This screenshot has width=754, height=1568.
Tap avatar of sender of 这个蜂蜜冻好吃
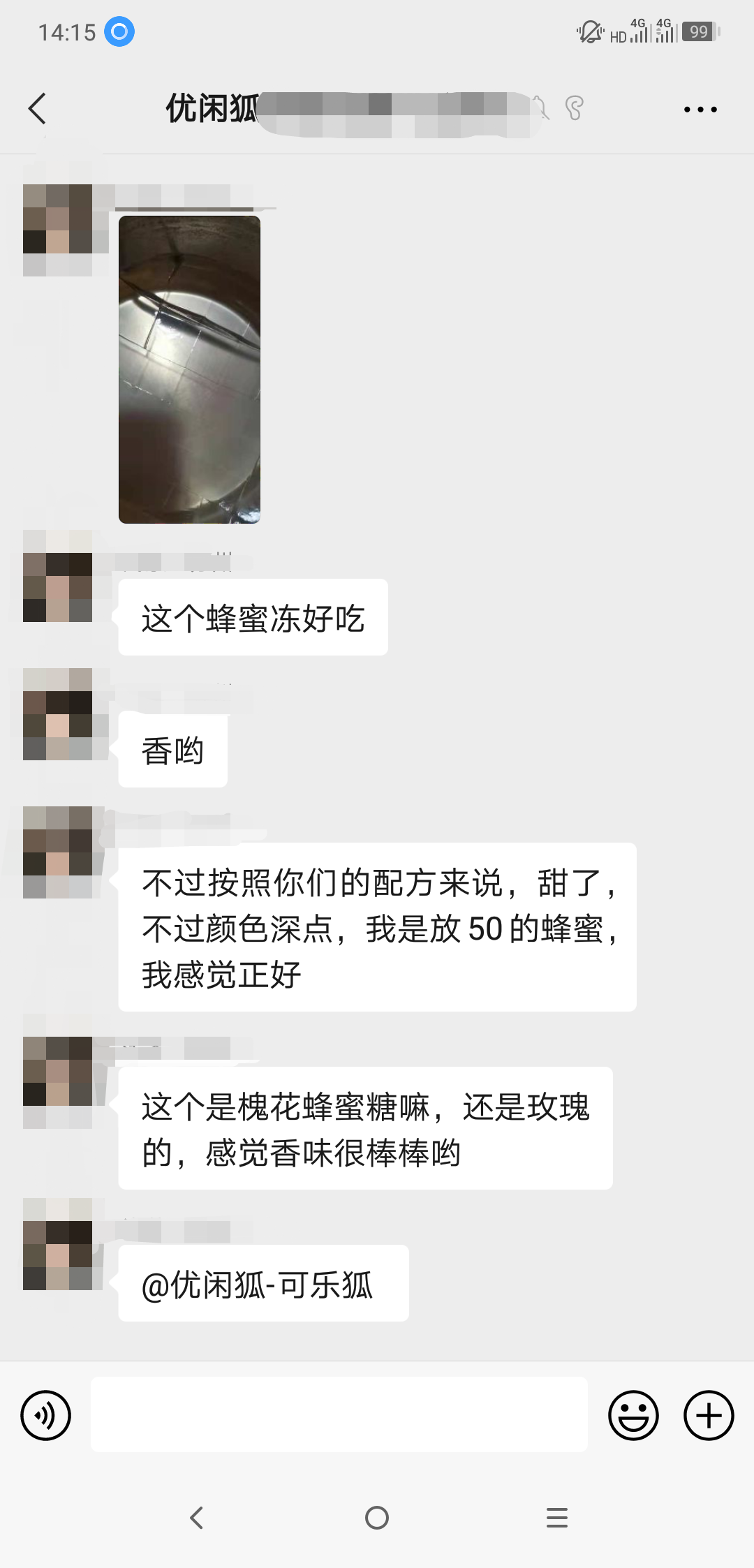57,587
